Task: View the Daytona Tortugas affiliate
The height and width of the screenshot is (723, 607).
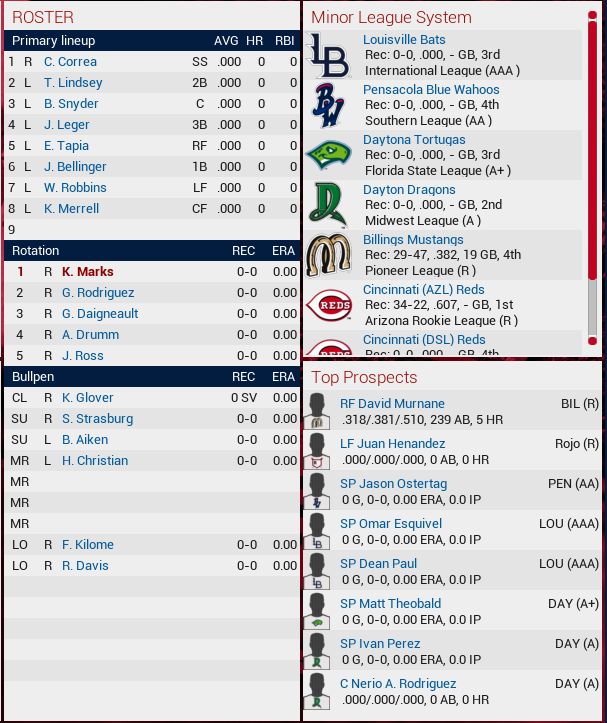Action: (x=413, y=140)
